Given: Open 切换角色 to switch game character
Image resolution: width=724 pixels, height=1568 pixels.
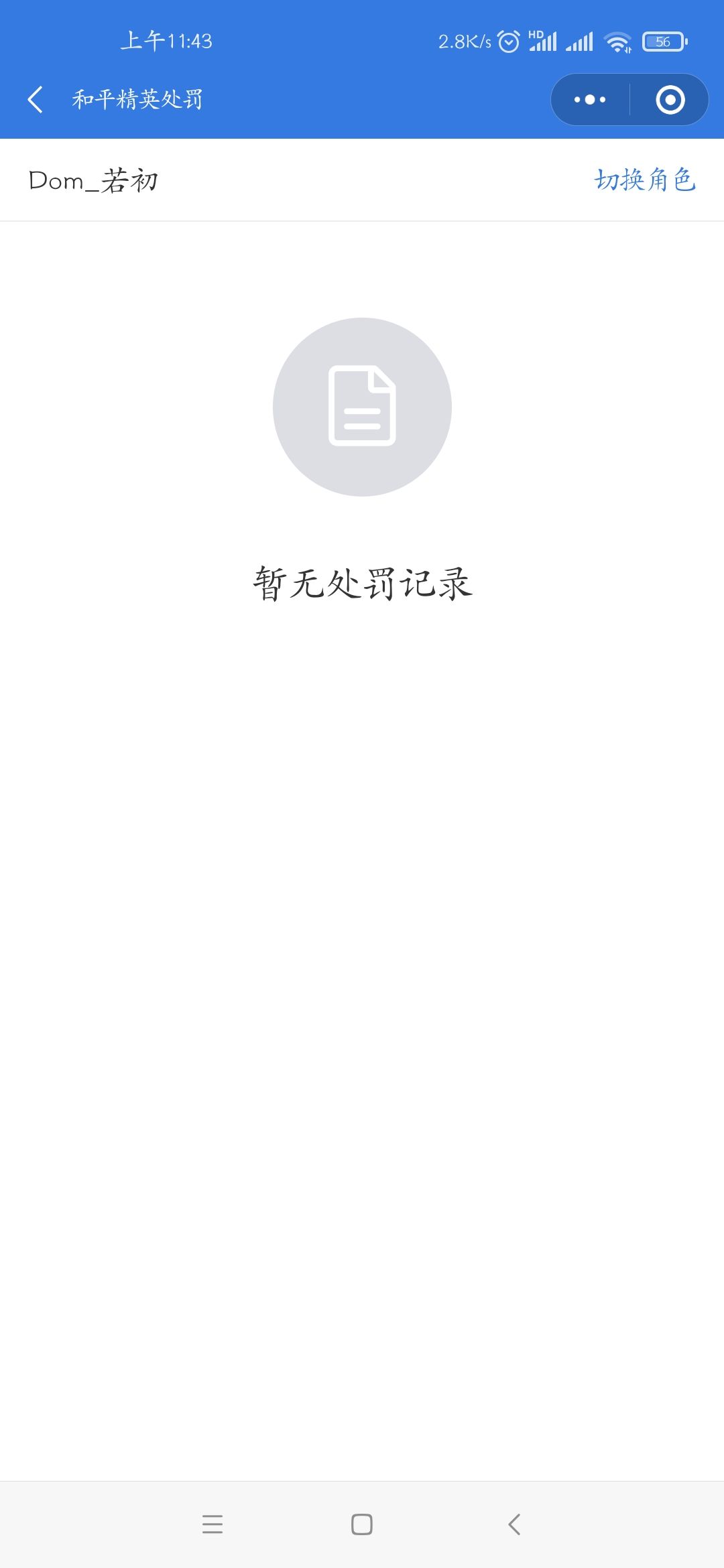Looking at the screenshot, I should tap(646, 180).
